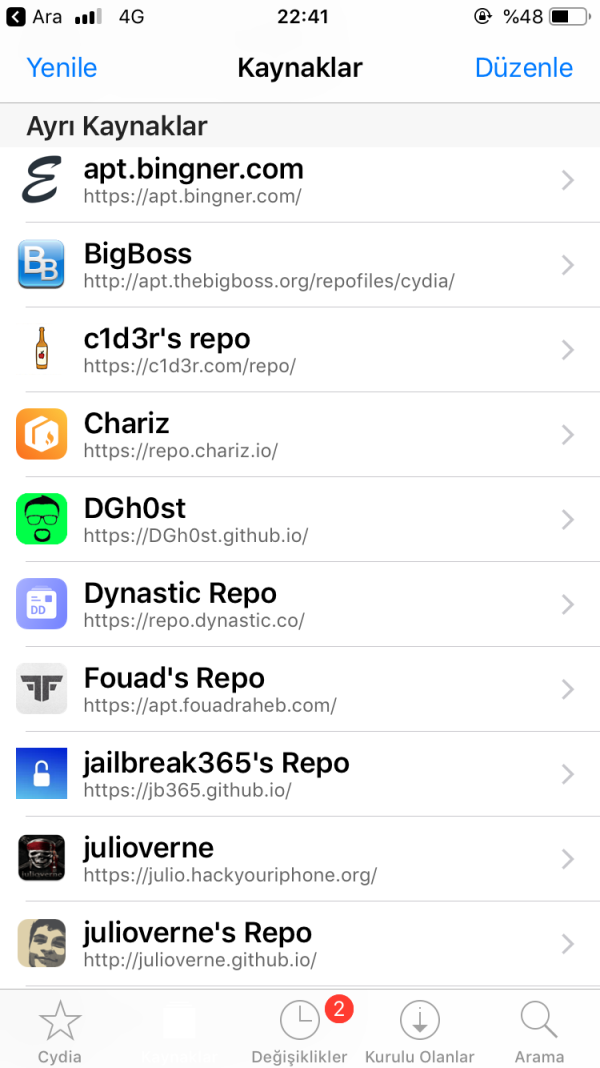Open c1d3r's repo
Screen dimensions: 600x1068
(300, 350)
